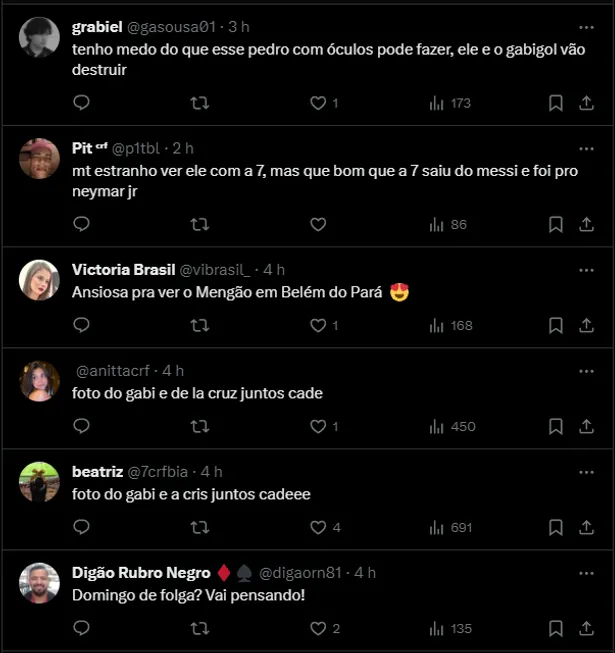The width and height of the screenshot is (615, 653).
Task: Like Victoria Brasil's reply
Action: point(318,325)
